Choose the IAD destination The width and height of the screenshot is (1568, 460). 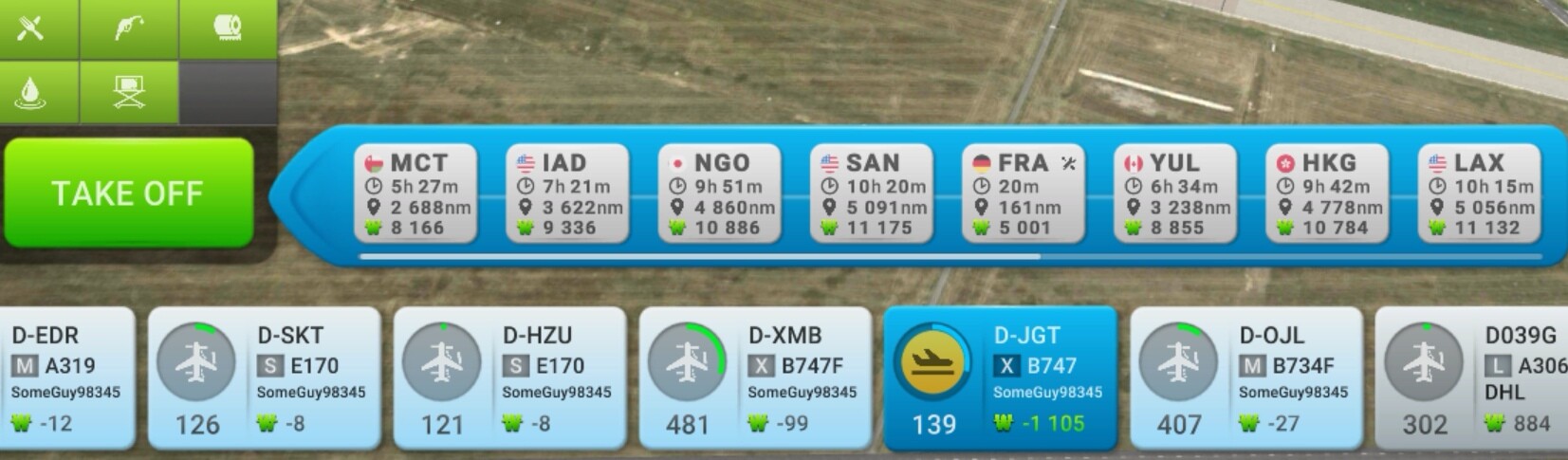(567, 194)
